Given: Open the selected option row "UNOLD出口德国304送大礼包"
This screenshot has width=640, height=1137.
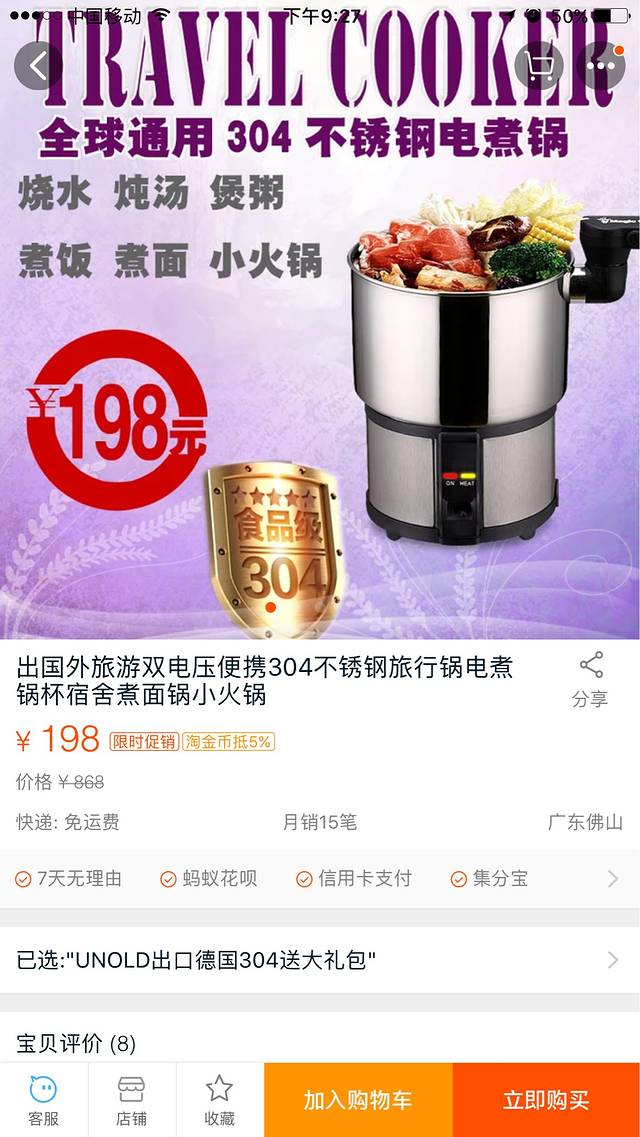Looking at the screenshot, I should [x=320, y=960].
